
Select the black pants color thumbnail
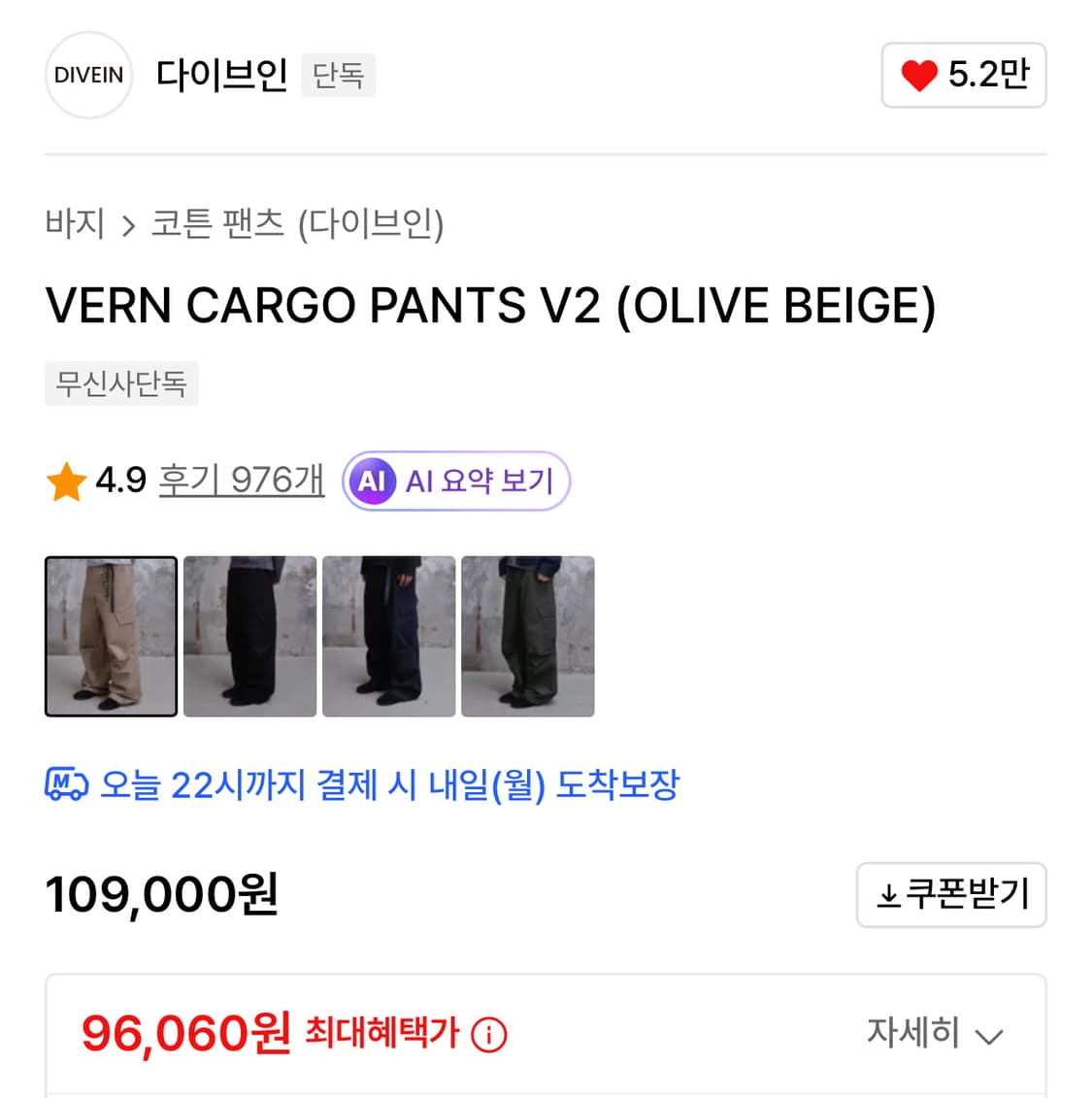pos(249,637)
